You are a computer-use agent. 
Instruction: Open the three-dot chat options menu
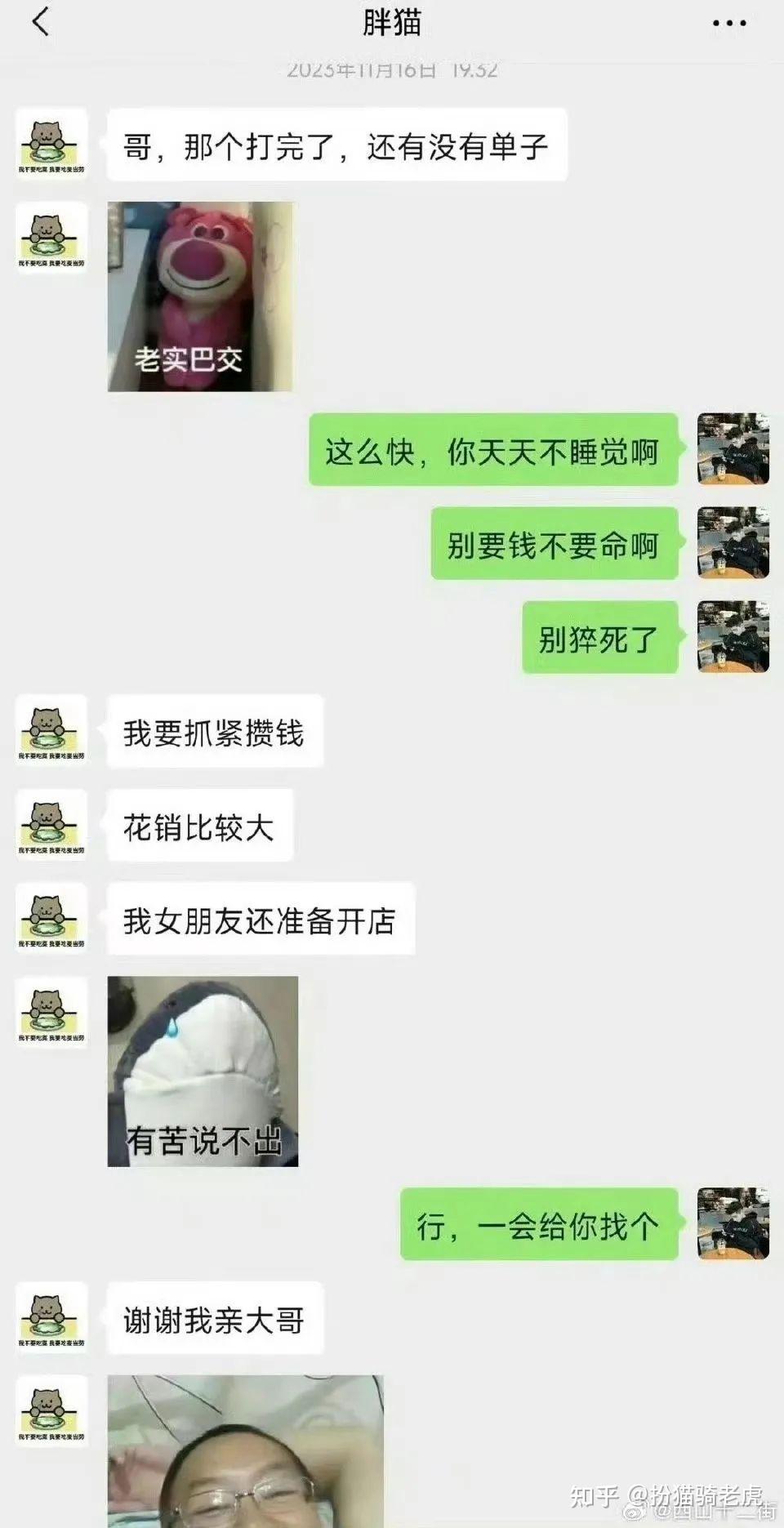click(728, 24)
